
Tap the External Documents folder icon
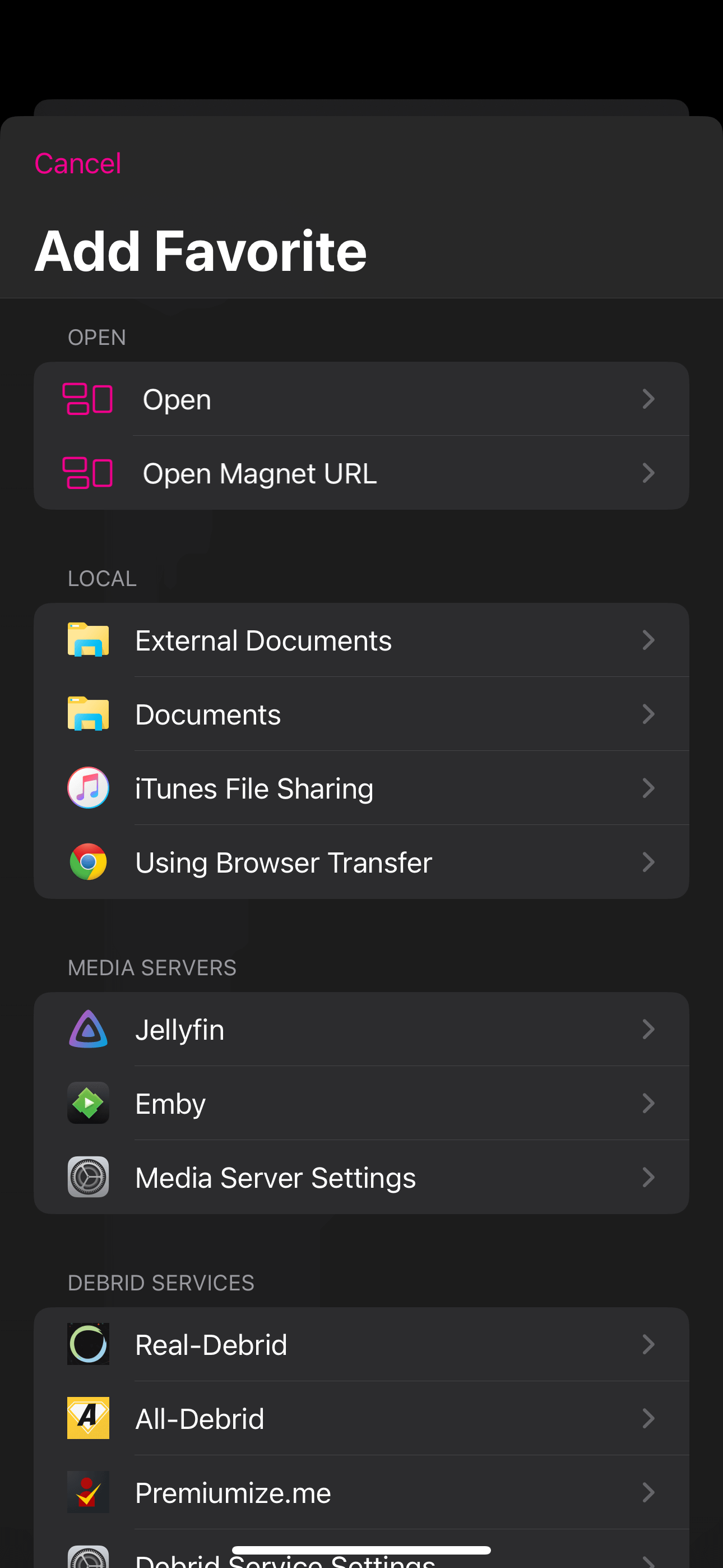88,640
